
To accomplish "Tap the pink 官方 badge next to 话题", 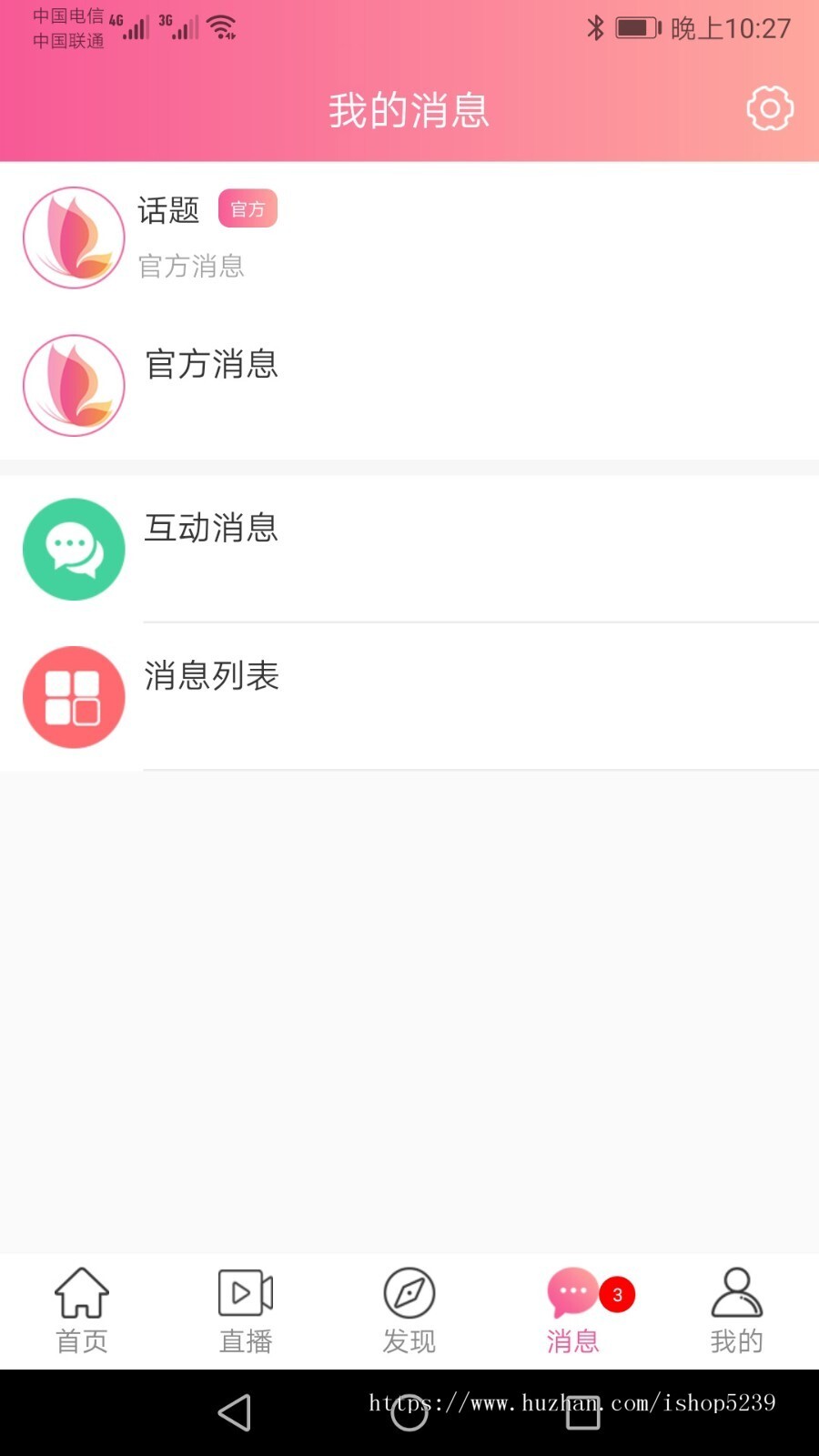I will [248, 208].
